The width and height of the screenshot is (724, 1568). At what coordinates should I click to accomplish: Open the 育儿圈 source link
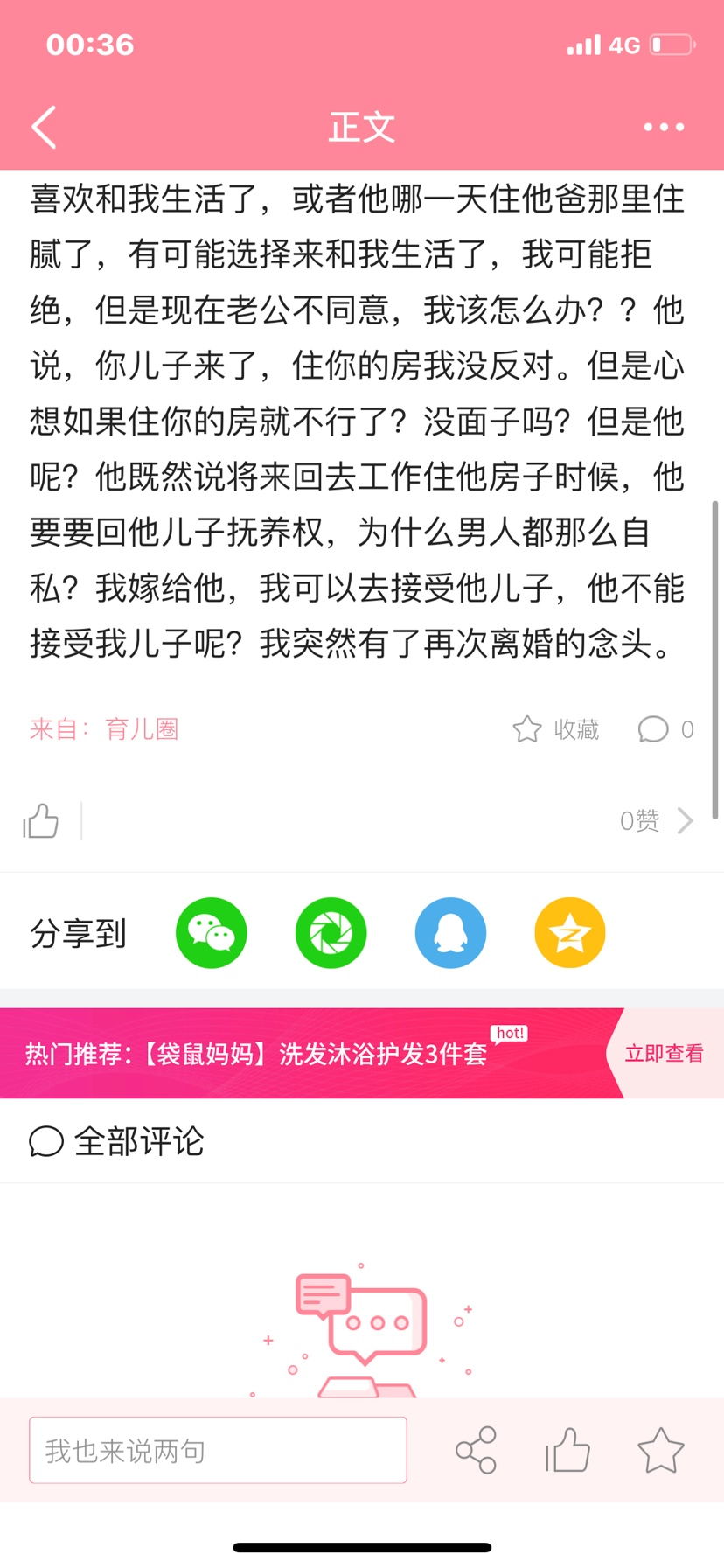pos(142,729)
